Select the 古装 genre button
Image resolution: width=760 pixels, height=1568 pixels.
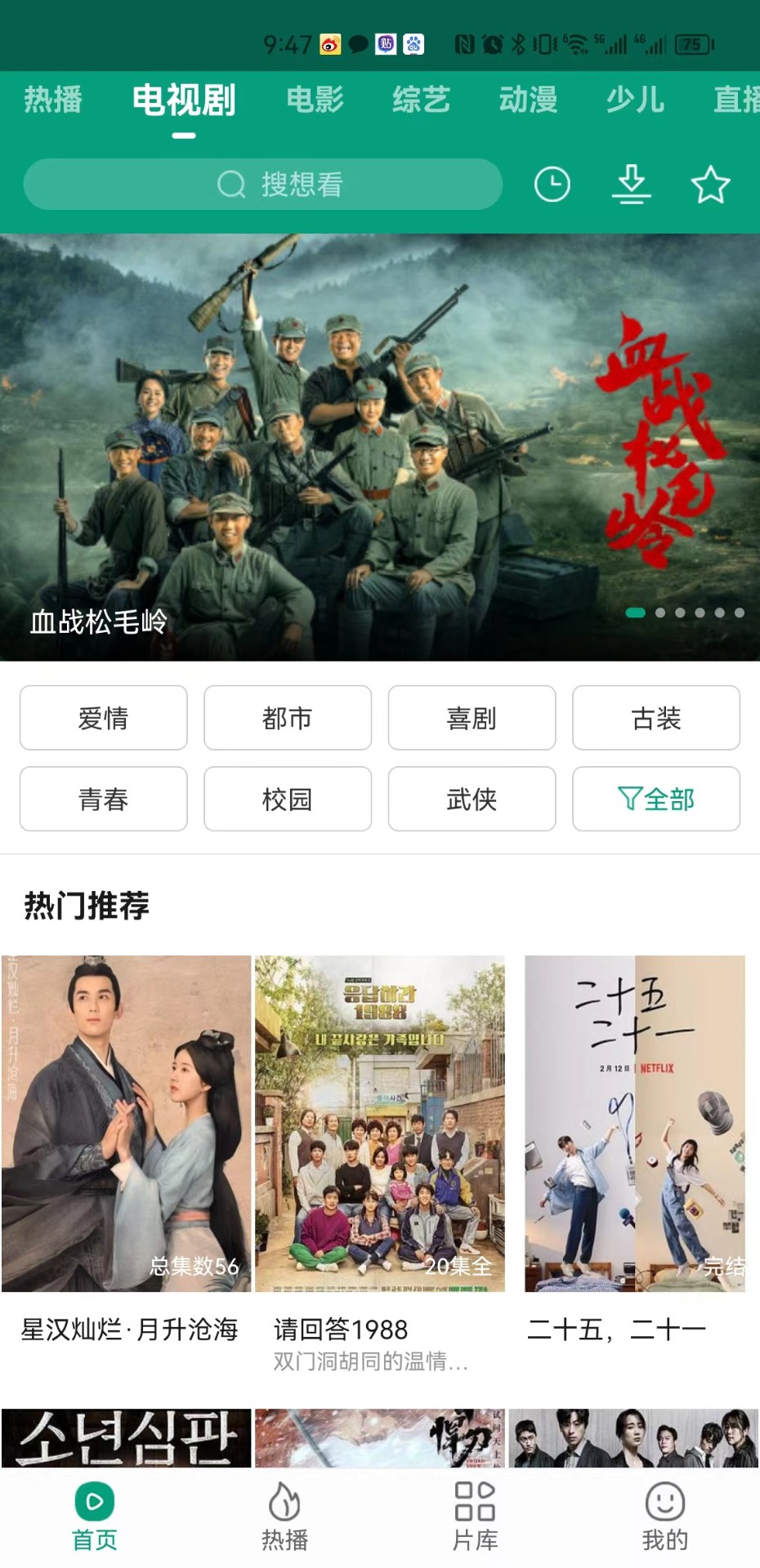click(656, 719)
